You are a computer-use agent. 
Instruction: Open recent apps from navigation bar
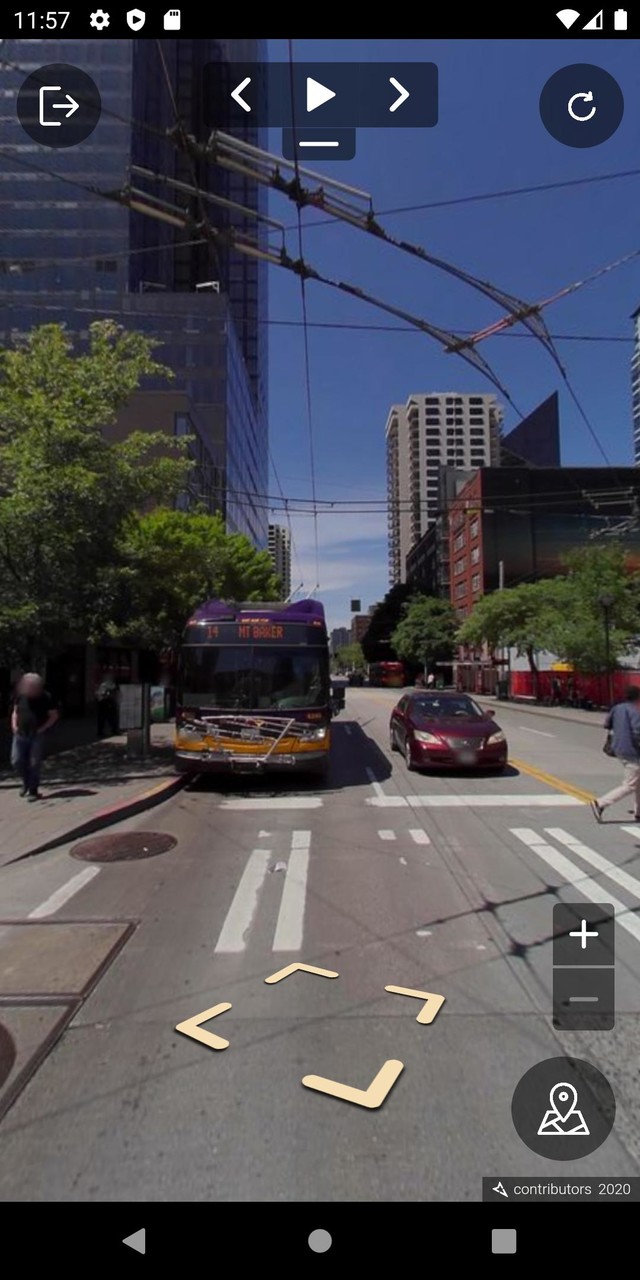504,1241
